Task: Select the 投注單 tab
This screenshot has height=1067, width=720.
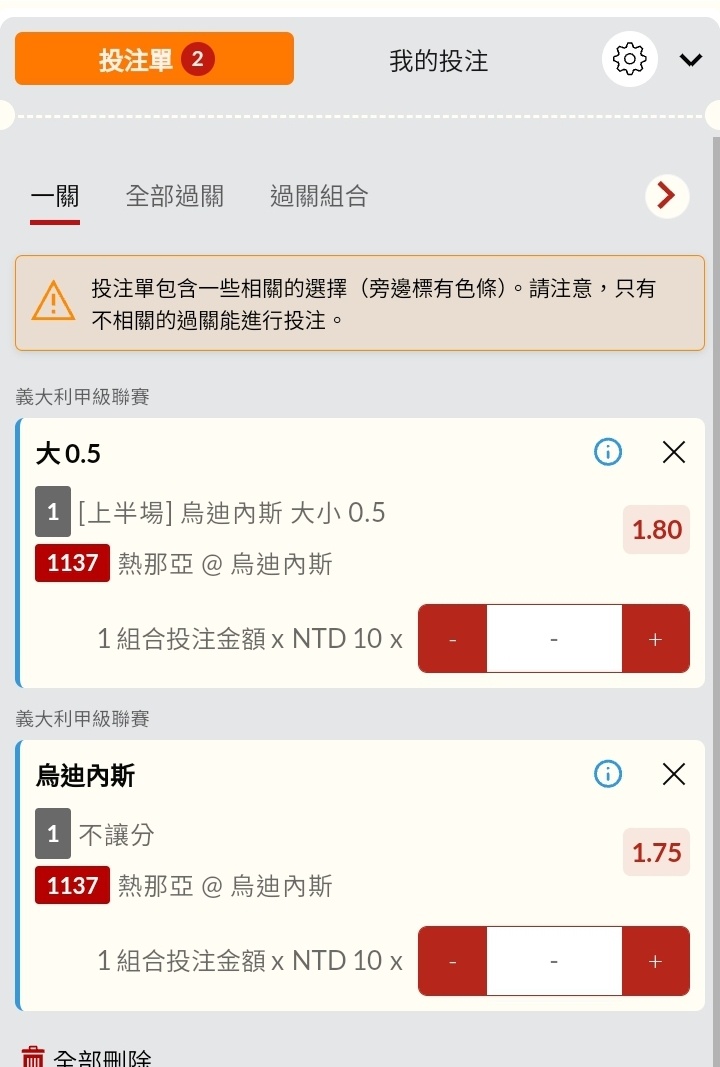Action: (154, 59)
